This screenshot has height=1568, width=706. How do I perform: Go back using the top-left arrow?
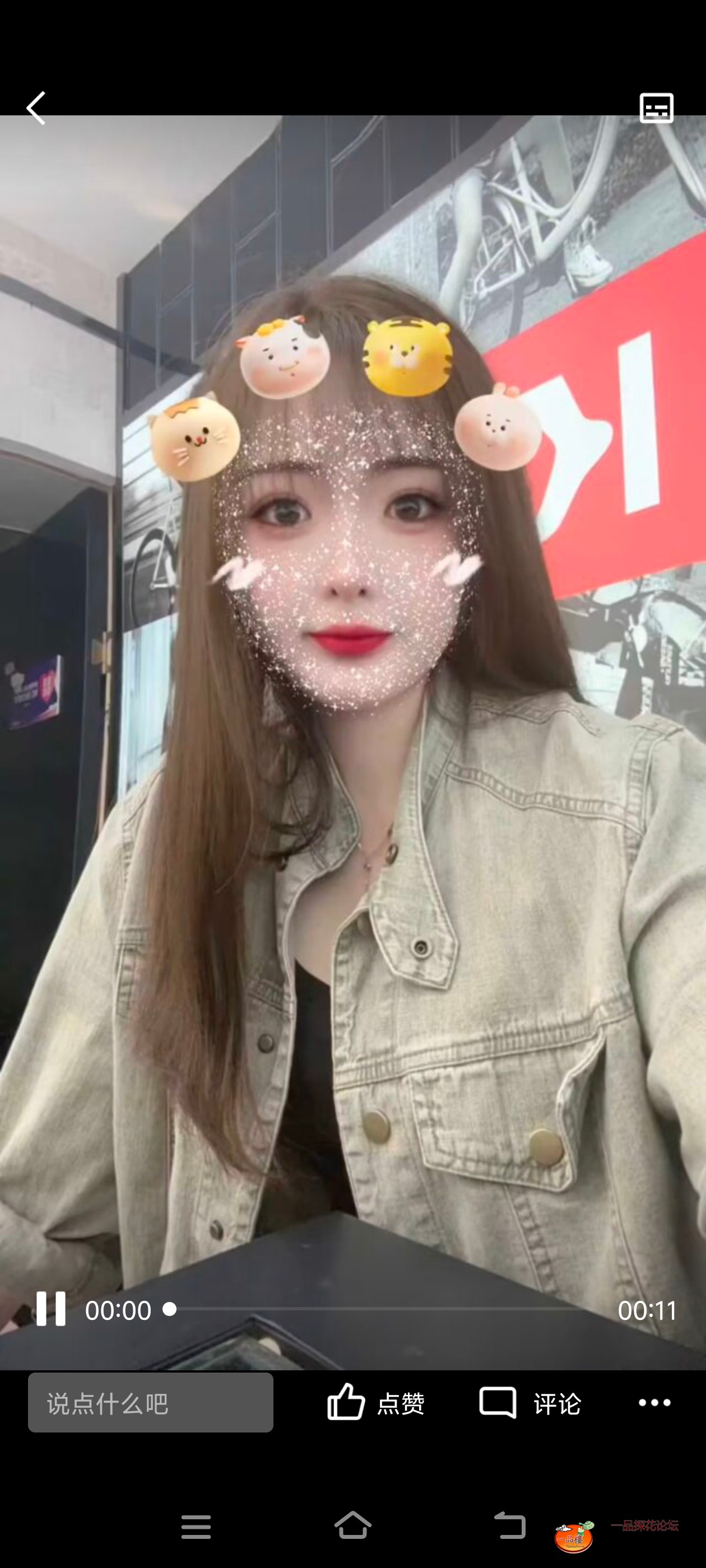pyautogui.click(x=36, y=108)
